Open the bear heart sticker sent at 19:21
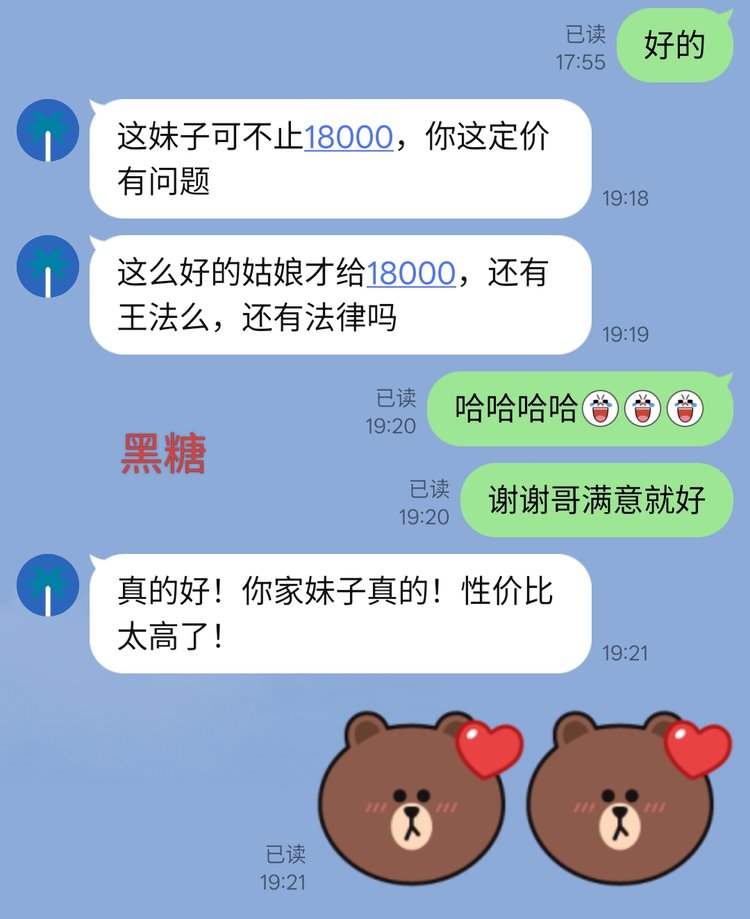This screenshot has height=919, width=750. click(525, 797)
